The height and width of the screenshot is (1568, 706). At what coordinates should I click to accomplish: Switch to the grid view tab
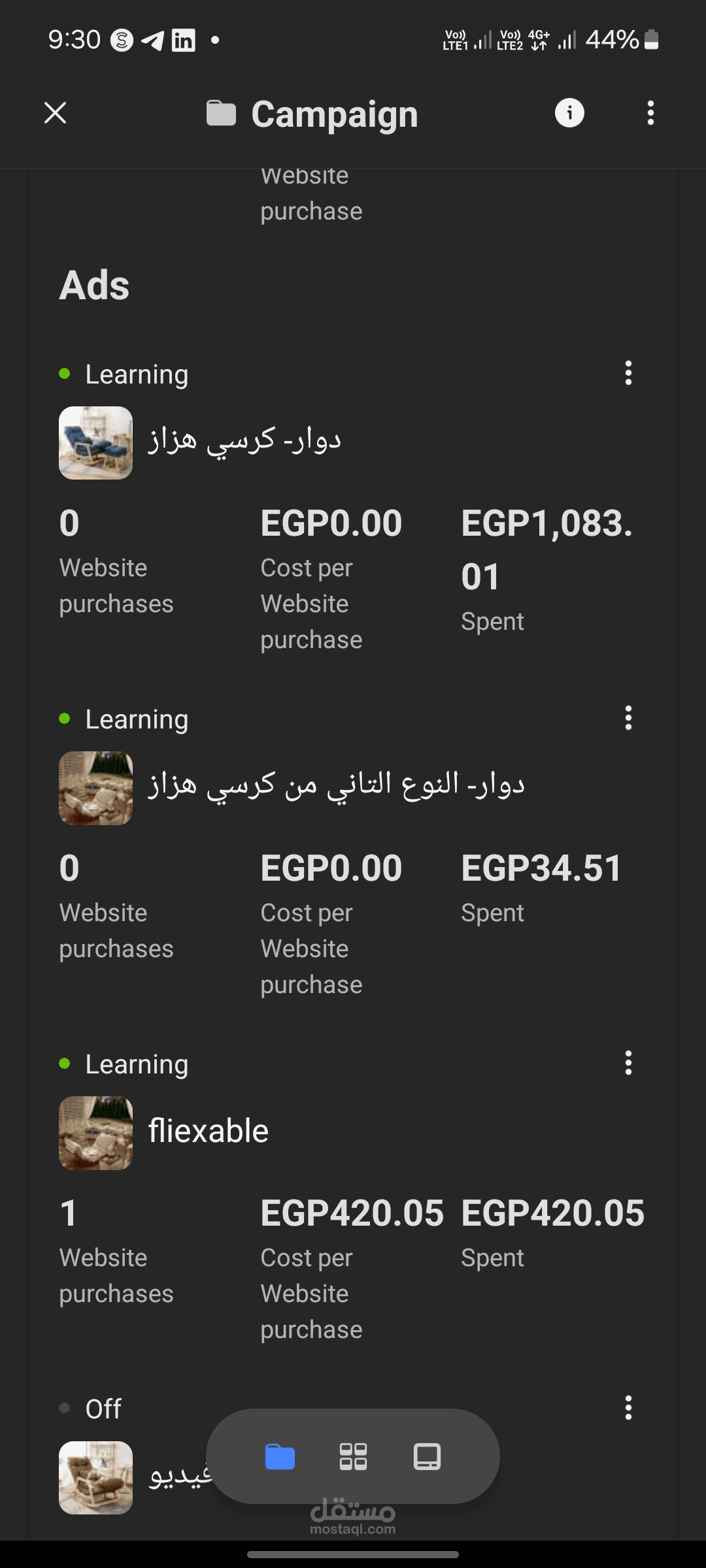[353, 1457]
